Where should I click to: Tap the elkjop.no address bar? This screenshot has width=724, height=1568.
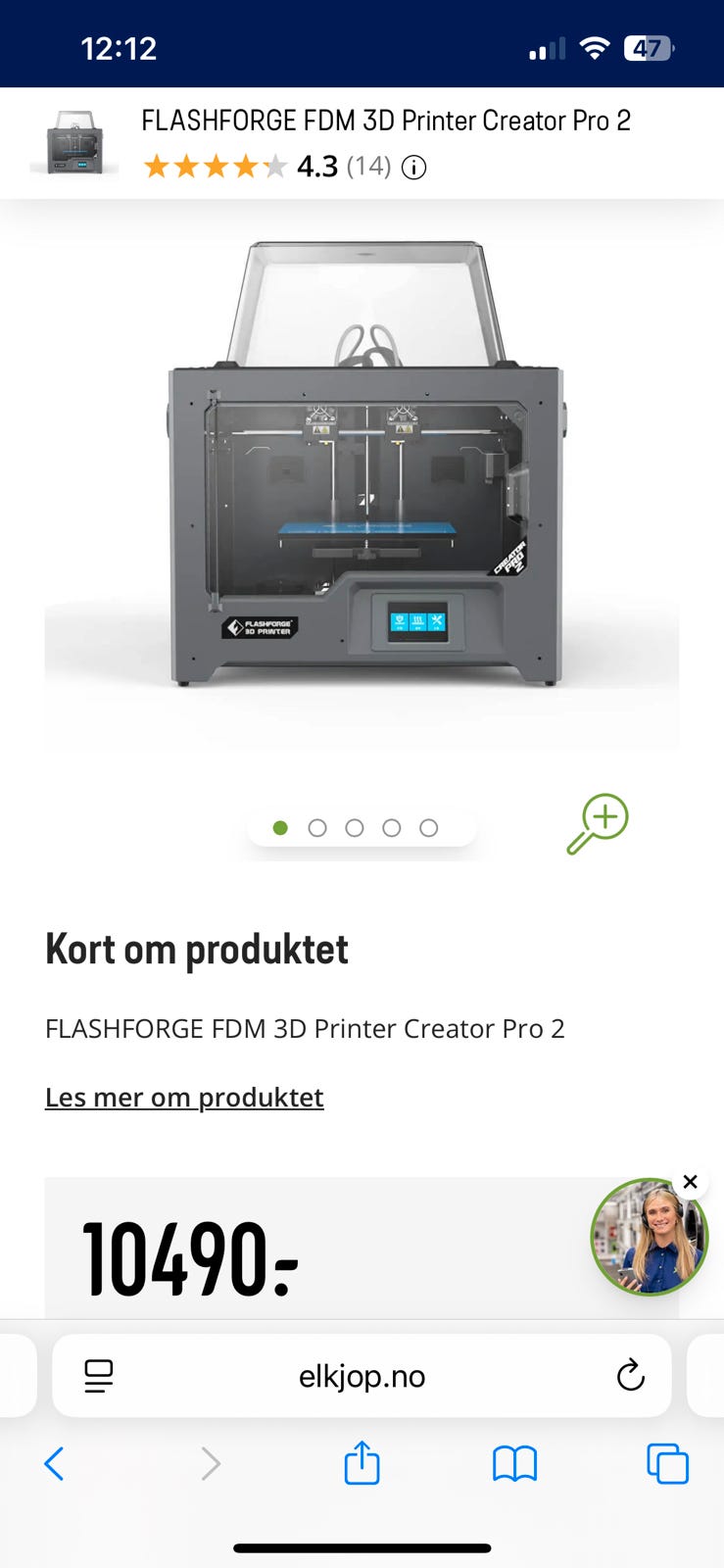click(362, 1376)
